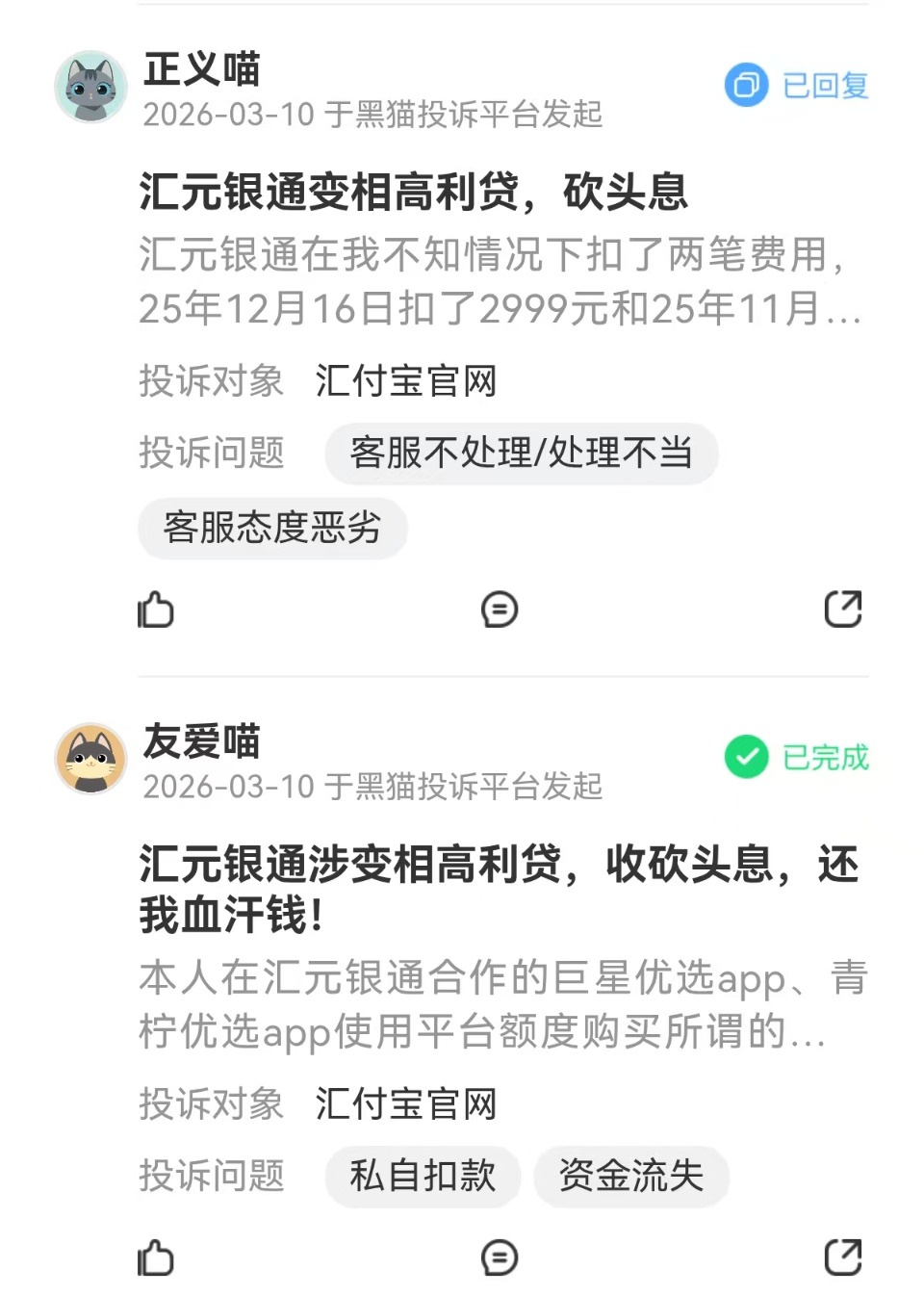Open the 汇元银通变相高利贷，砍头息 complaint
This screenshot has width=924, height=1296.
[x=414, y=192]
